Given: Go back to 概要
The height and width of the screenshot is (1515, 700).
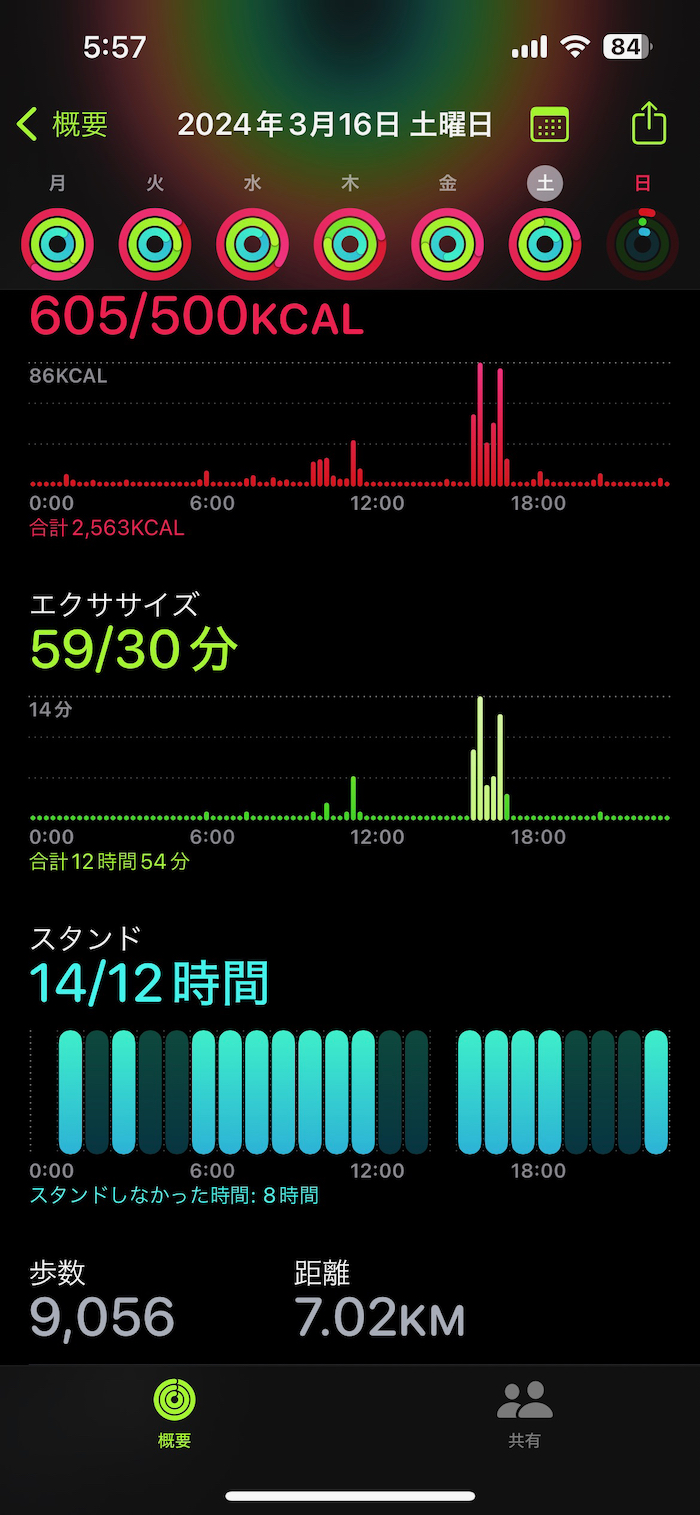Looking at the screenshot, I should tap(62, 125).
